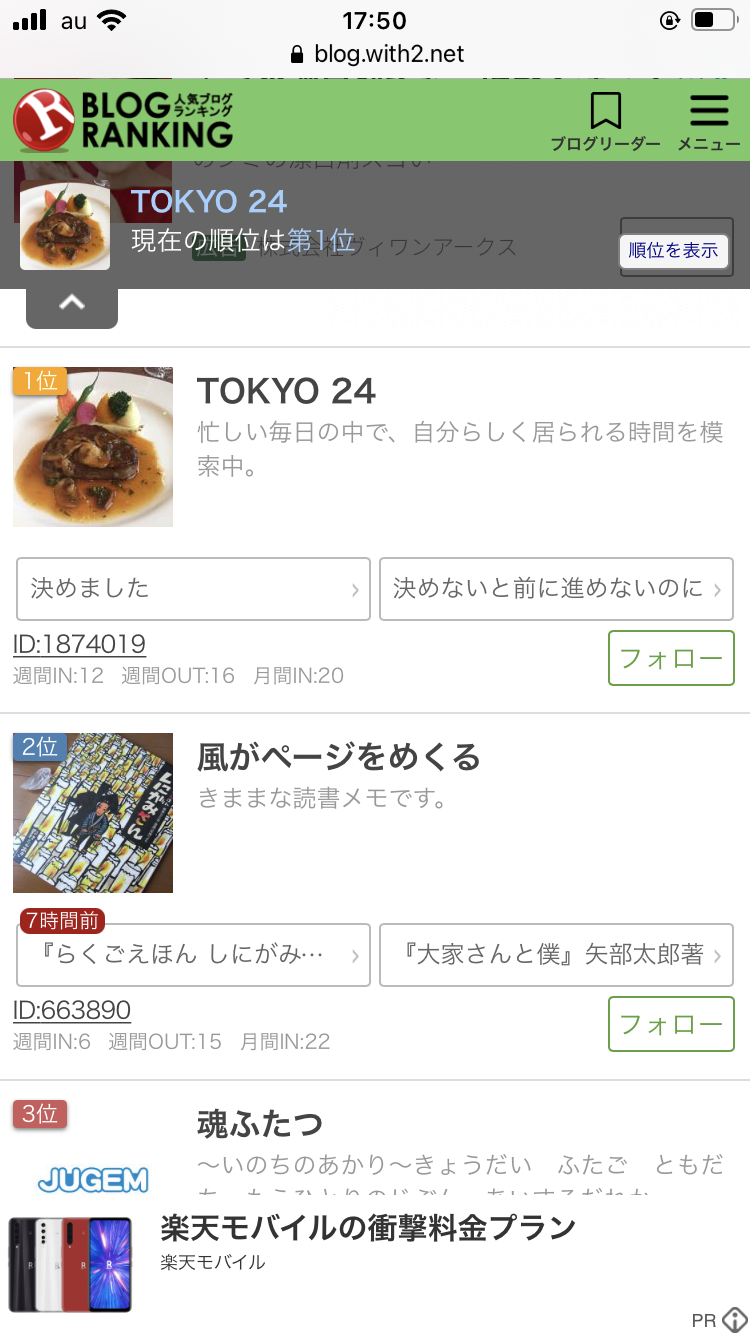
Task: Open the 『大家さんと僕』矢部太郎著 article link
Action: [556, 955]
